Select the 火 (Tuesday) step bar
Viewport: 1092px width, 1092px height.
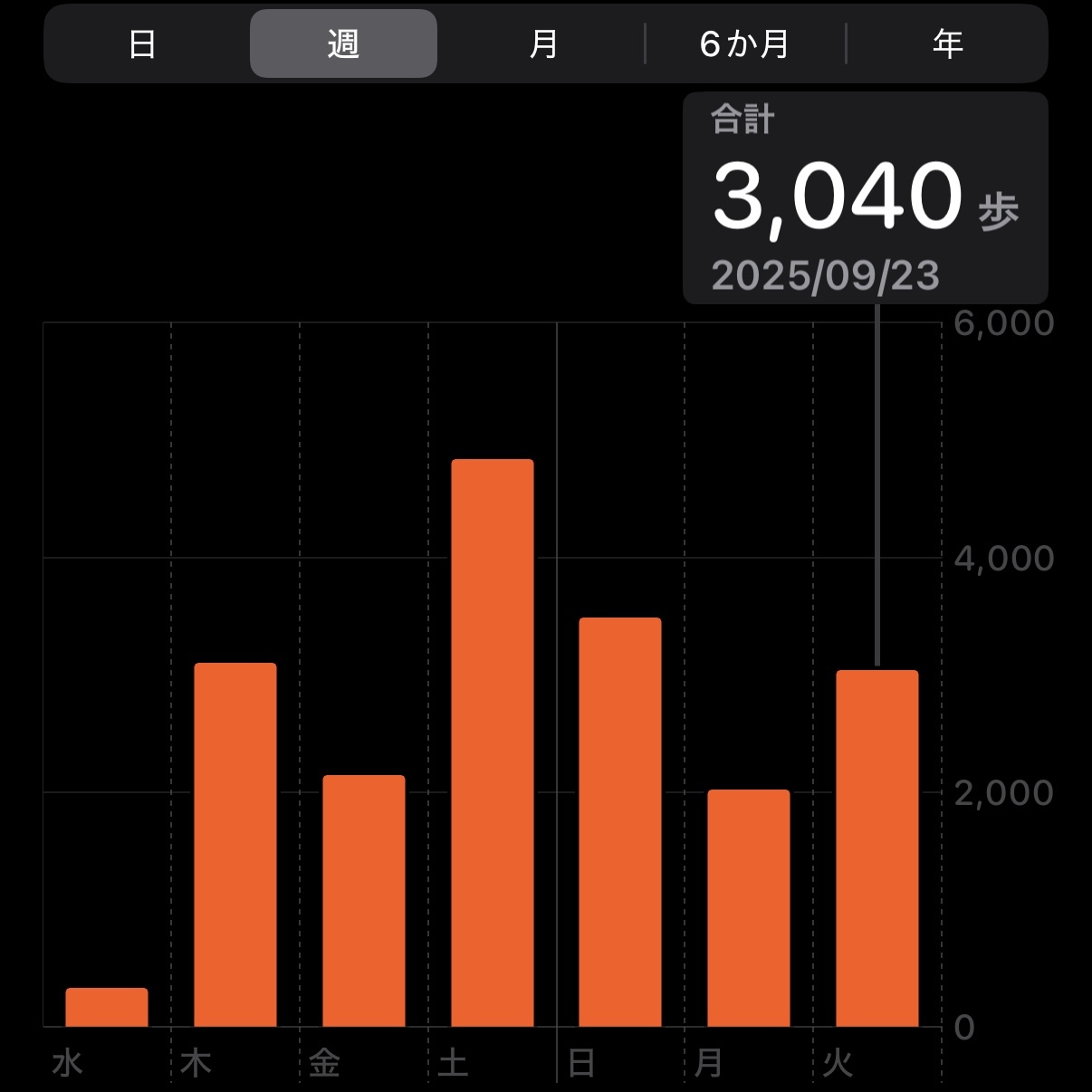(x=876, y=848)
